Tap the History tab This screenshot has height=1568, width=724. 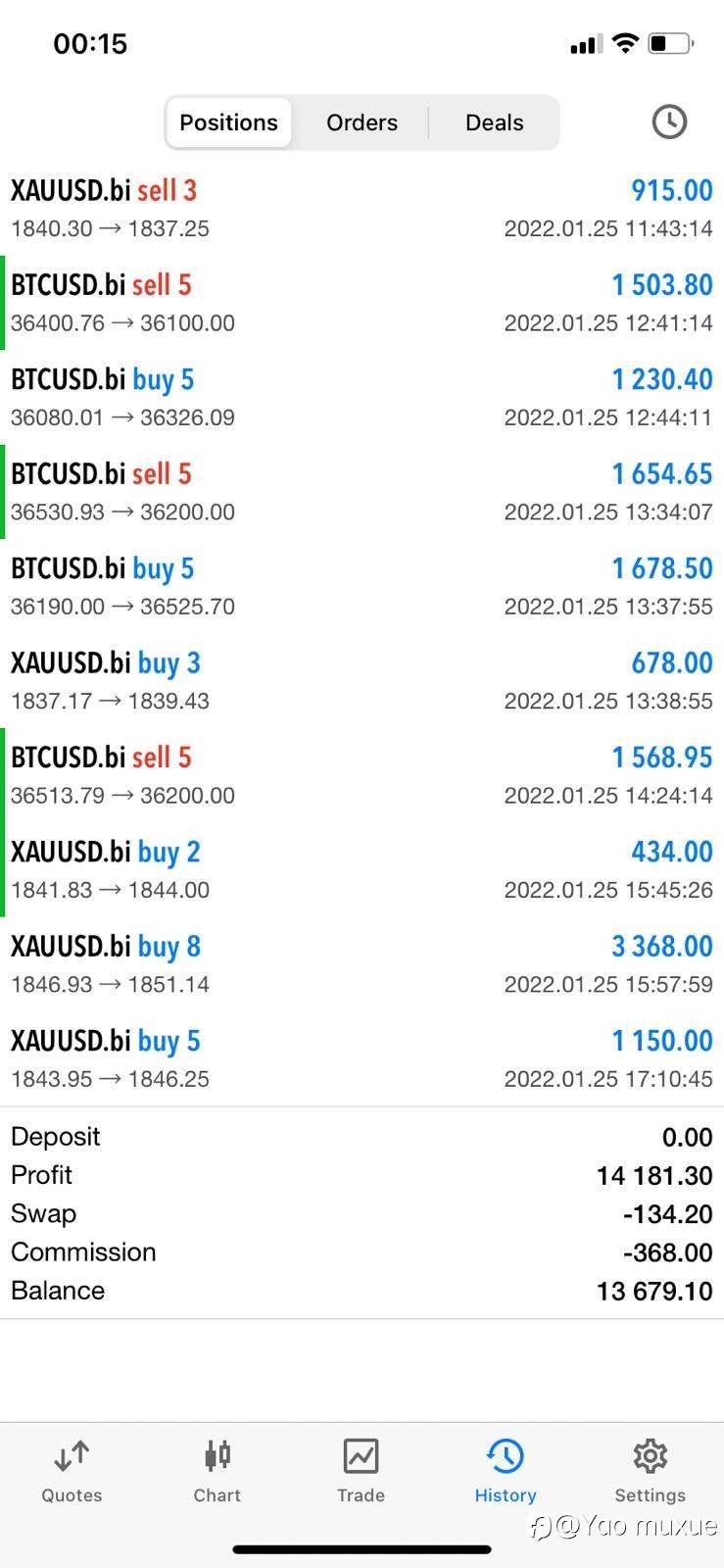(506, 1471)
